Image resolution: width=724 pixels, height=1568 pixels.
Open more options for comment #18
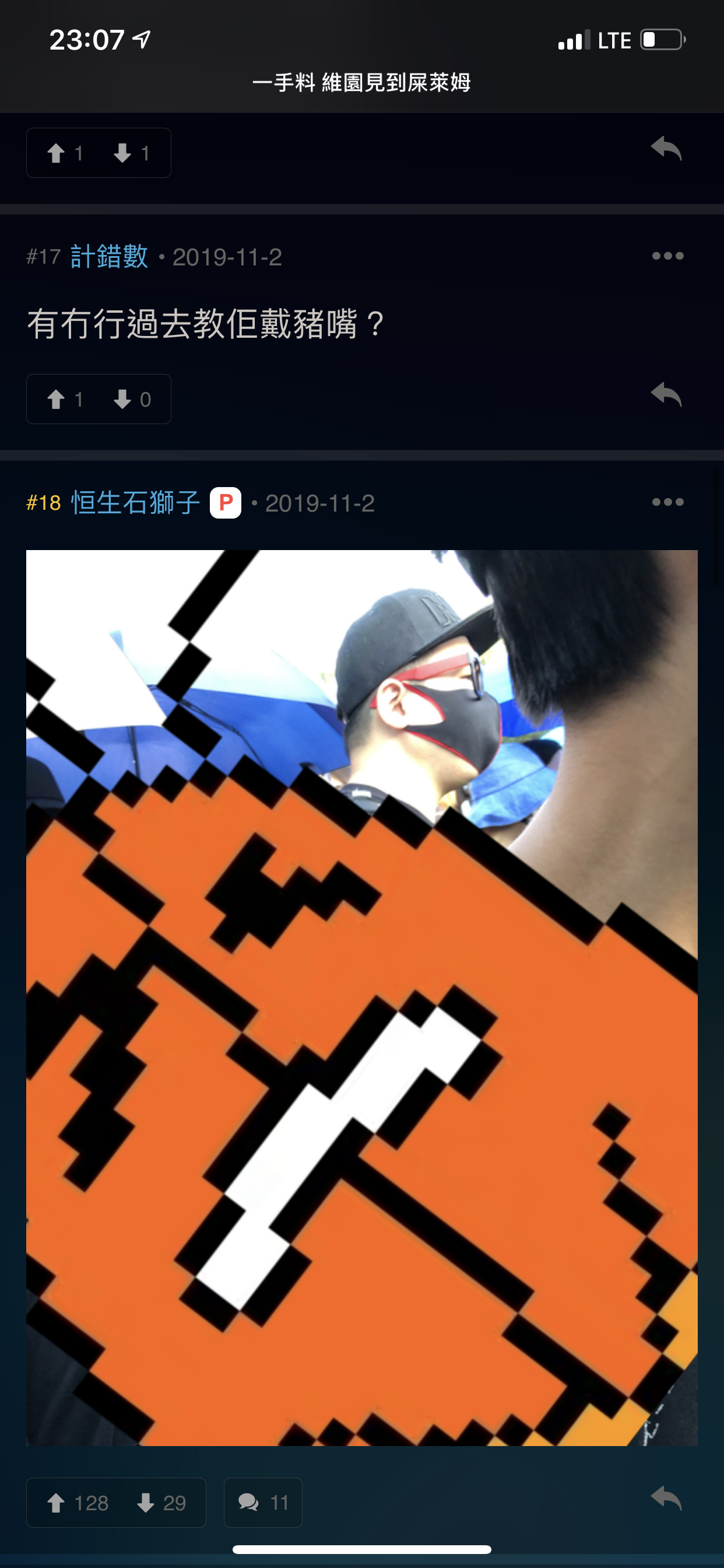click(x=667, y=502)
